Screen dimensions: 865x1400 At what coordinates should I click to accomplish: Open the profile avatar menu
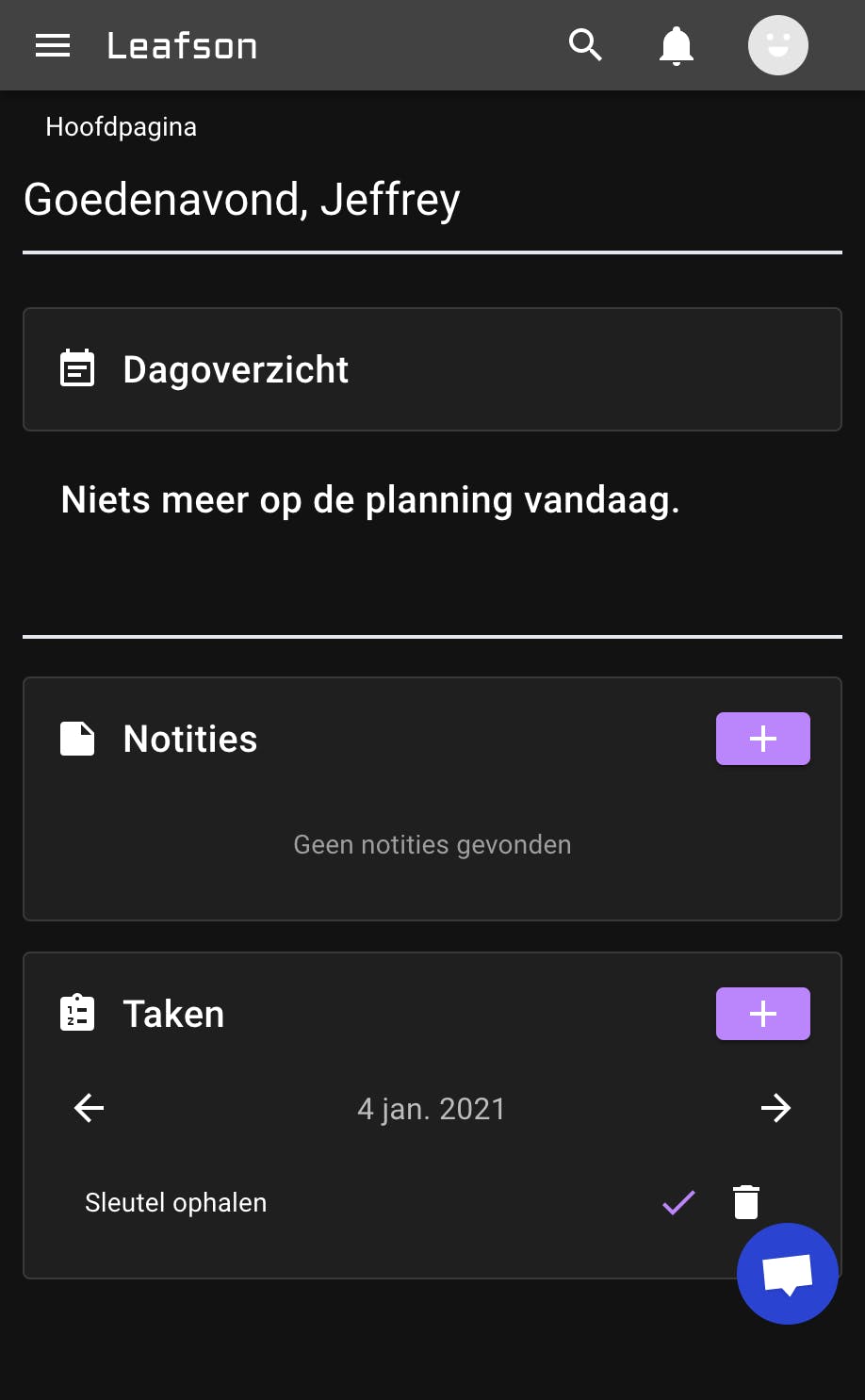[777, 45]
